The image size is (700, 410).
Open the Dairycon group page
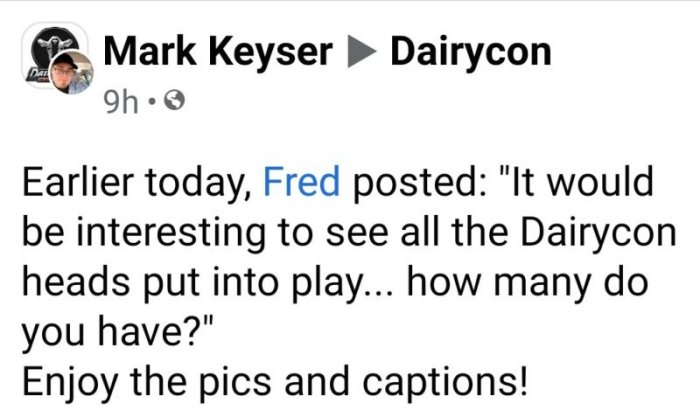[x=469, y=51]
